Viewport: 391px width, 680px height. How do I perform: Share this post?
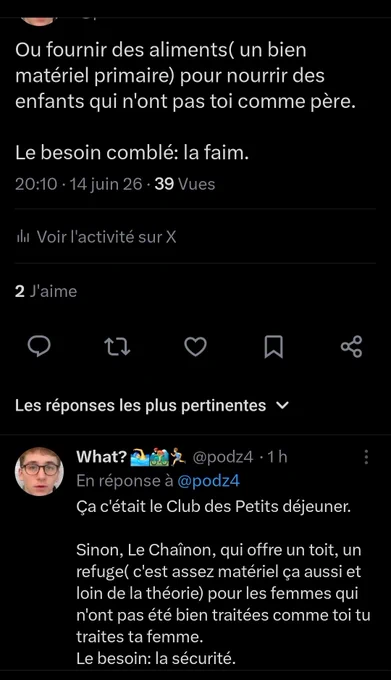pos(351,347)
